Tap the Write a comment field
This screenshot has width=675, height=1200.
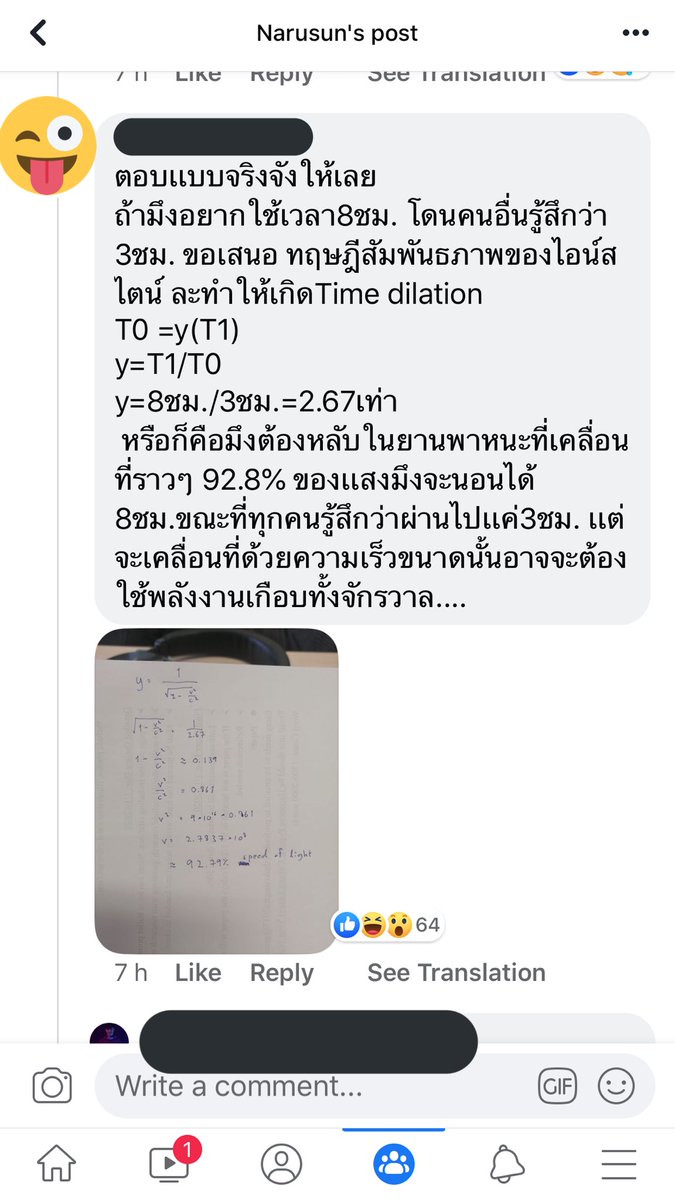(310, 1086)
